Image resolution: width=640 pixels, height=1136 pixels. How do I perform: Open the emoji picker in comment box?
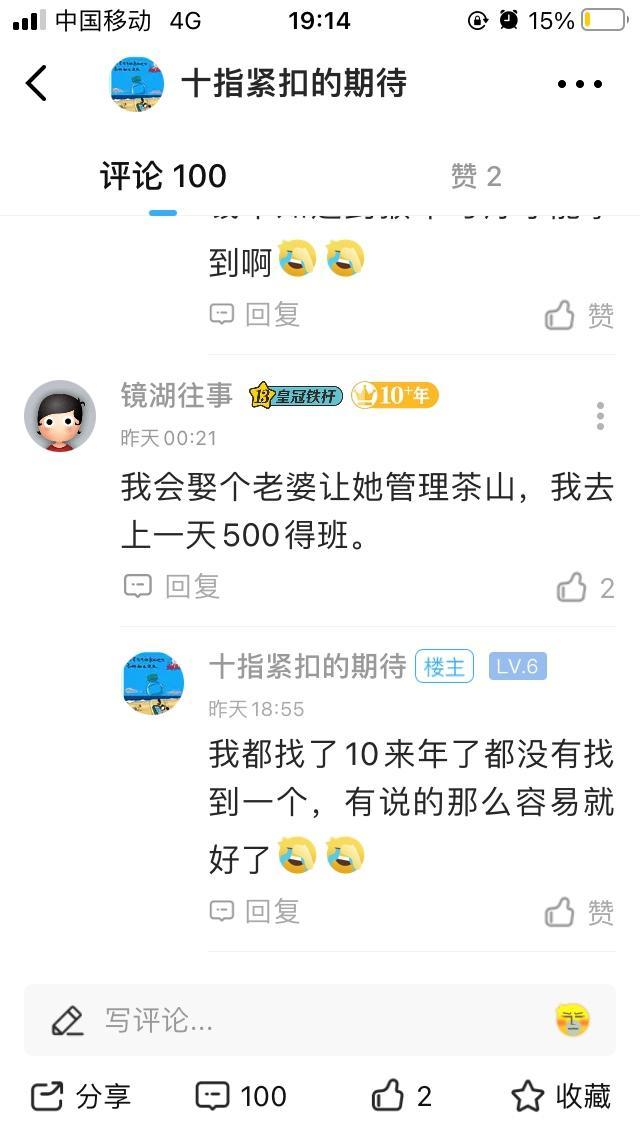(x=573, y=1020)
